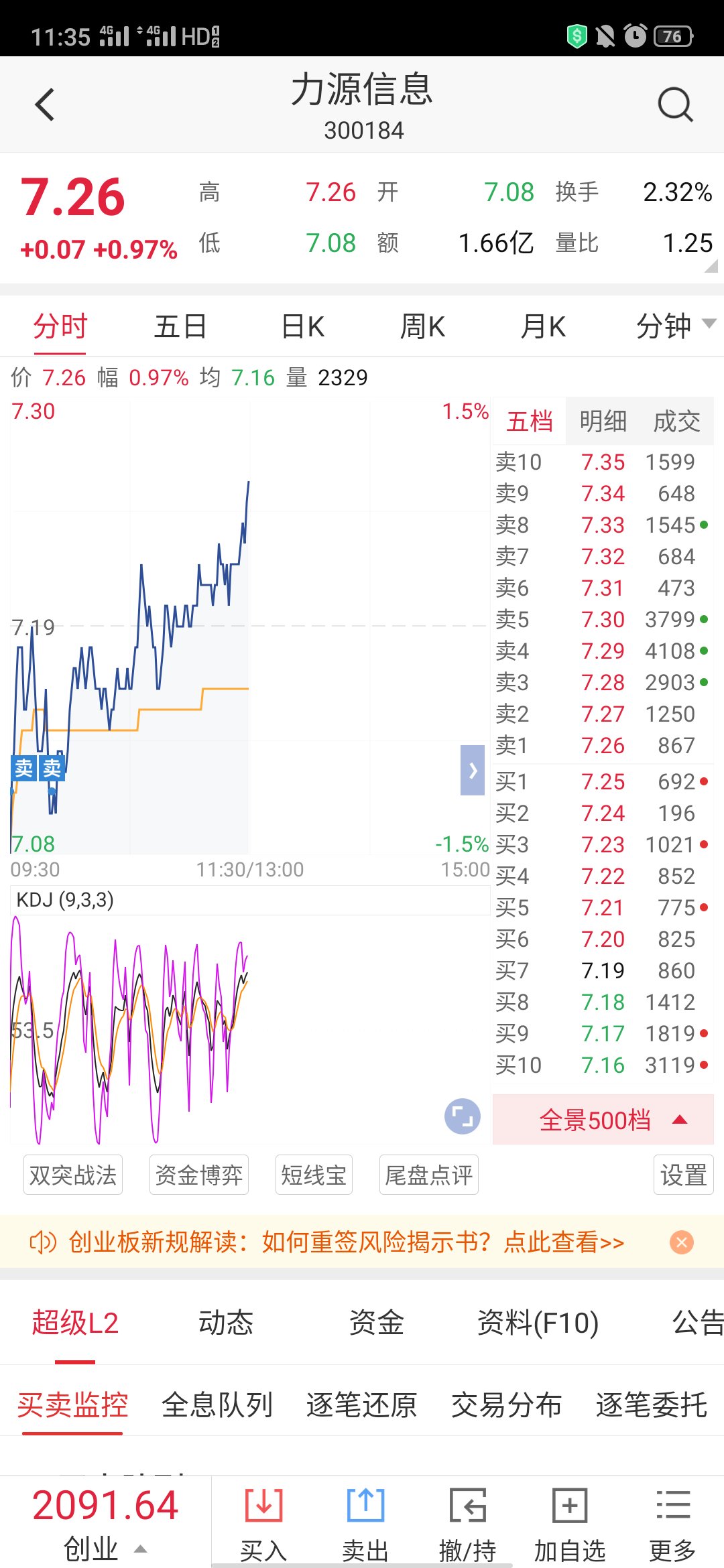Select the 资金博弈 indicator chip
Screen dimensions: 724x1568
199,1175
